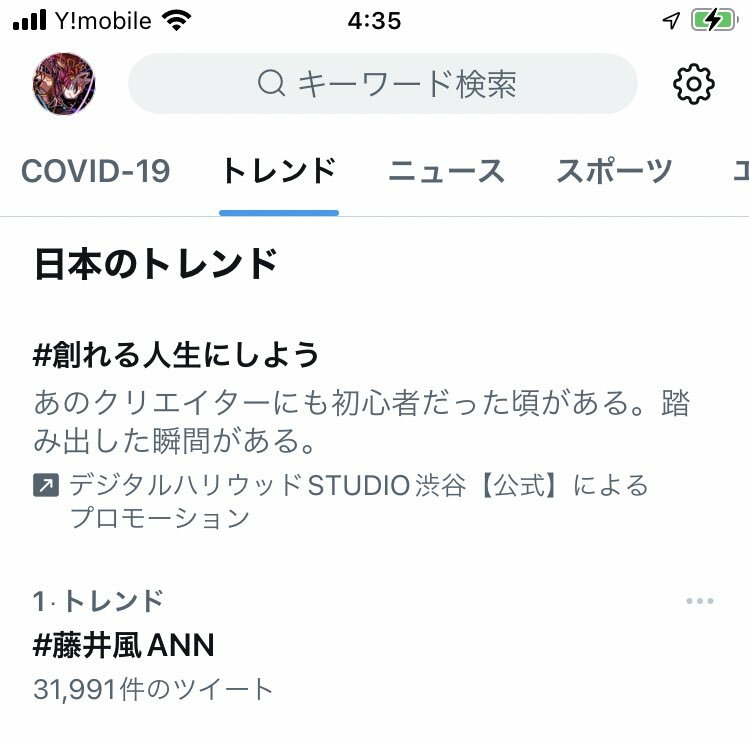The image size is (749, 745).
Task: Open the profile avatar menu
Action: [64, 83]
